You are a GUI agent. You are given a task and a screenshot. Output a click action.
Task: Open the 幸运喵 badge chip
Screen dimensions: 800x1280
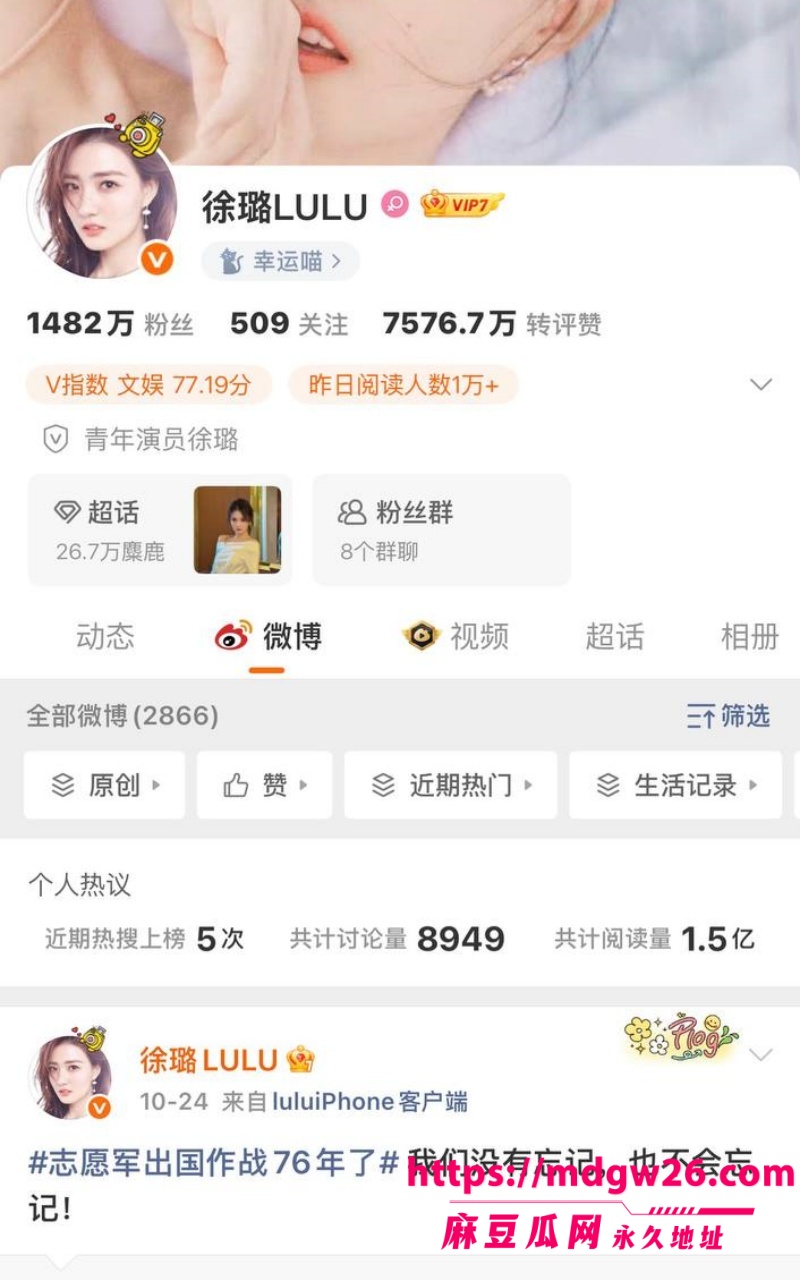click(x=280, y=261)
